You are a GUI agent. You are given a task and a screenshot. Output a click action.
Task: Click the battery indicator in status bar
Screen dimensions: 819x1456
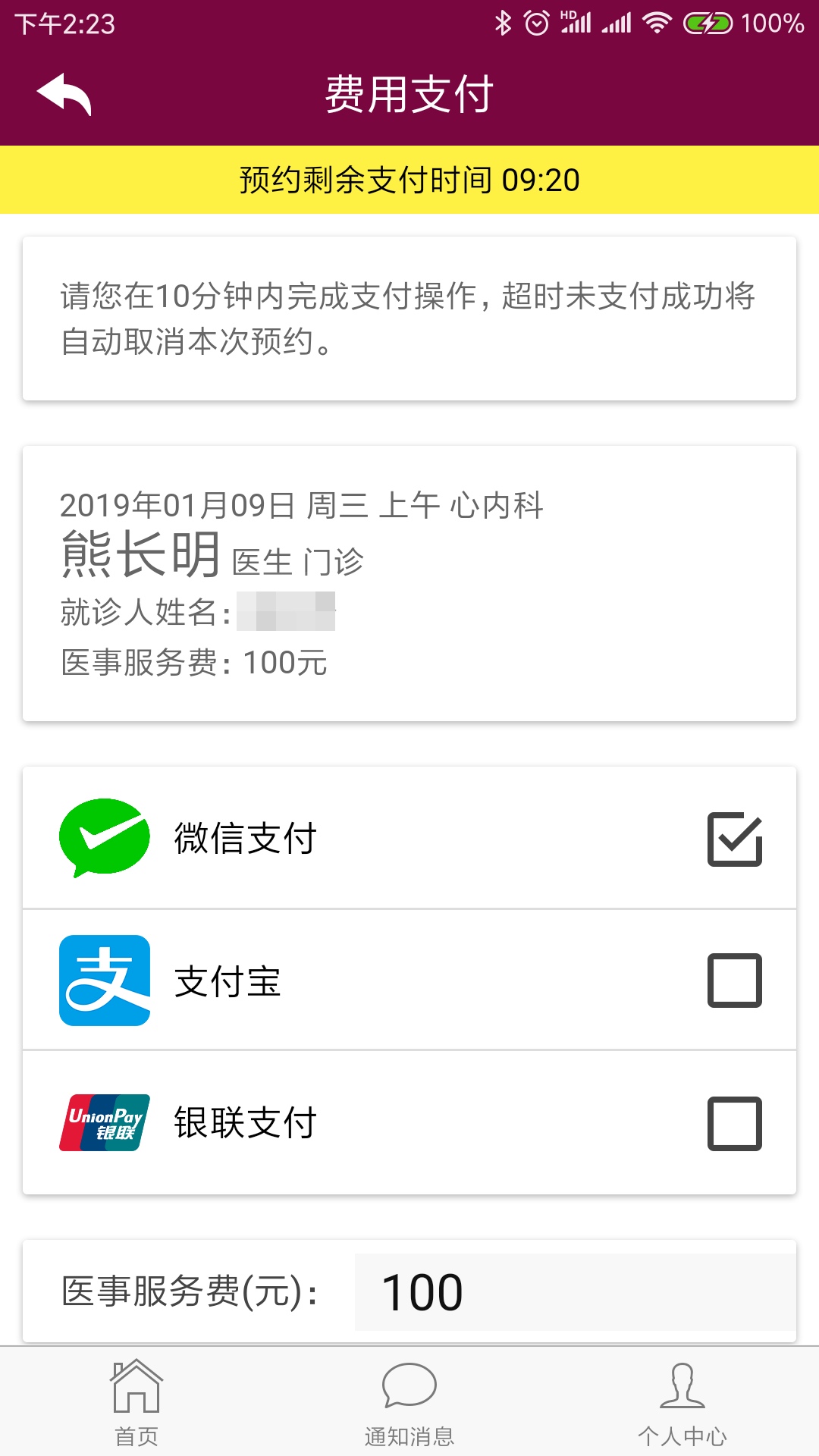(704, 24)
